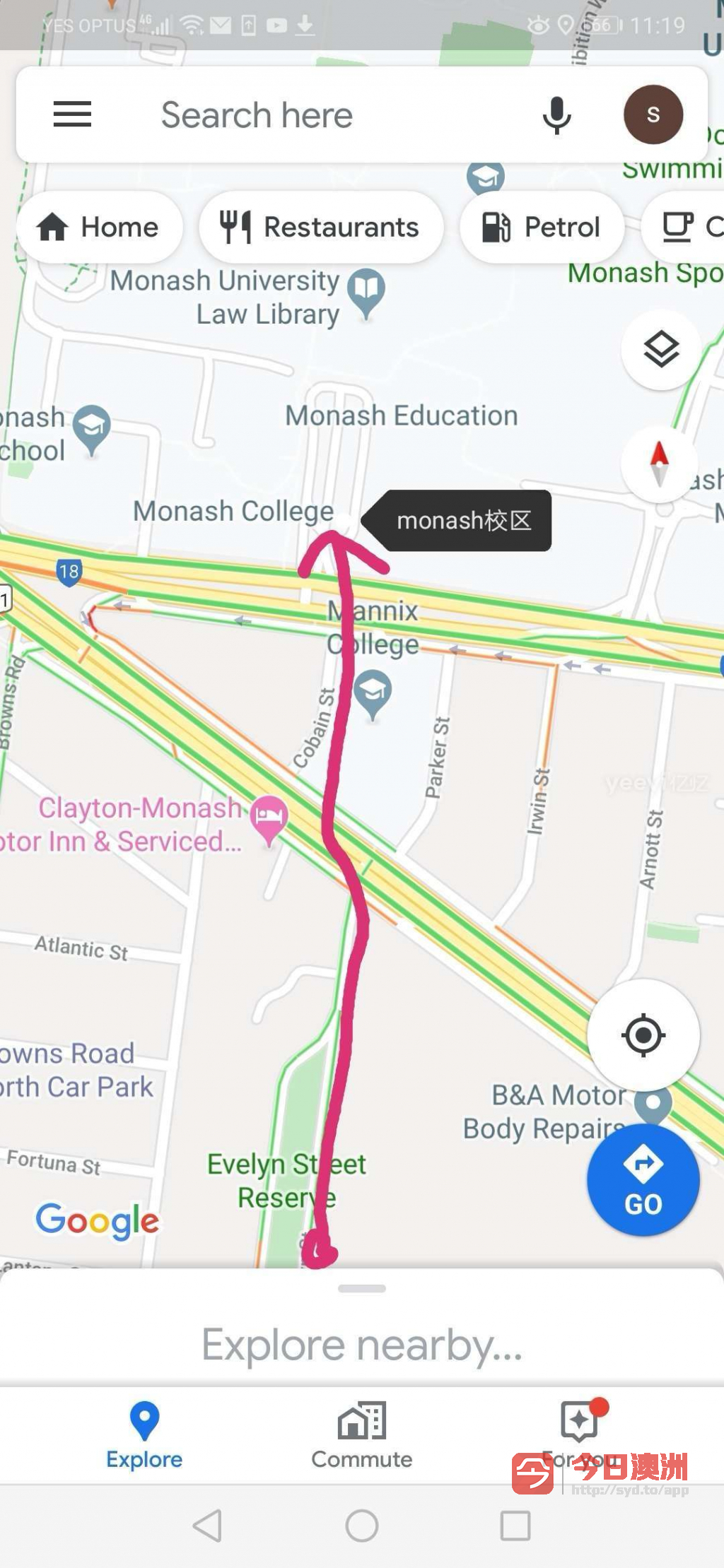Open the account profile avatar

tap(653, 114)
